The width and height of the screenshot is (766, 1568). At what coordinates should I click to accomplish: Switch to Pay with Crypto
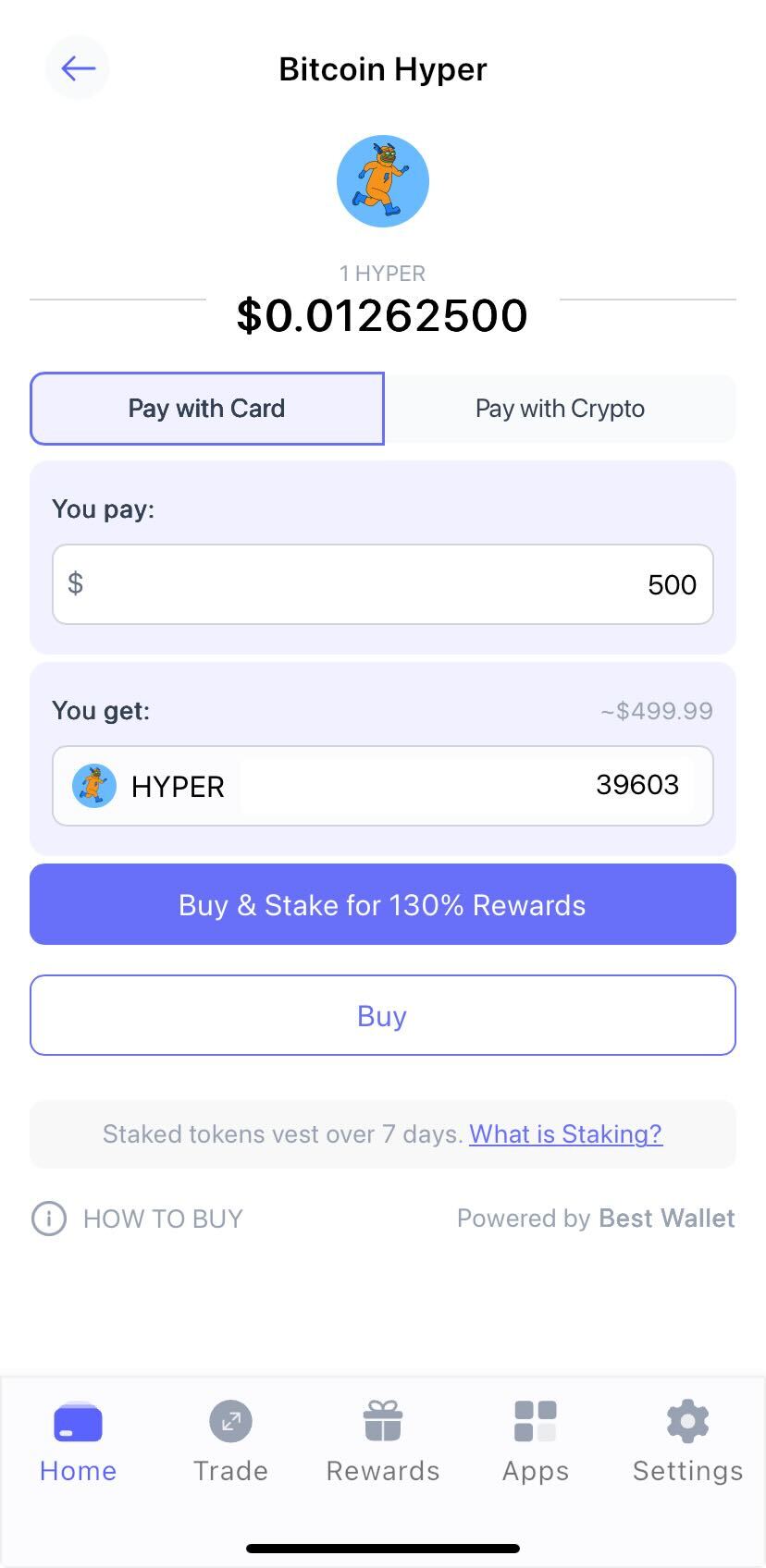click(x=560, y=409)
